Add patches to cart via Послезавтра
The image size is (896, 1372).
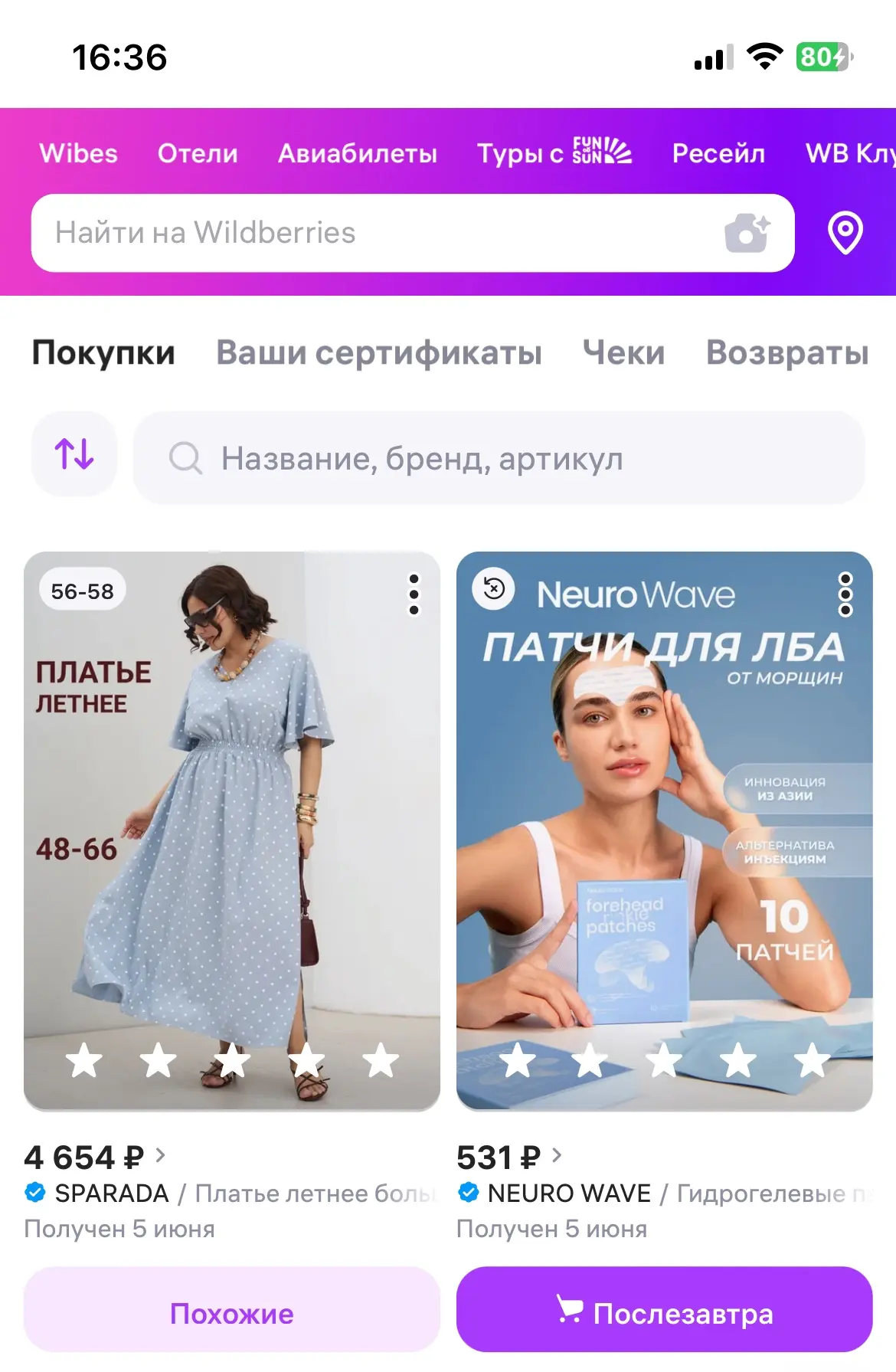point(665,1313)
